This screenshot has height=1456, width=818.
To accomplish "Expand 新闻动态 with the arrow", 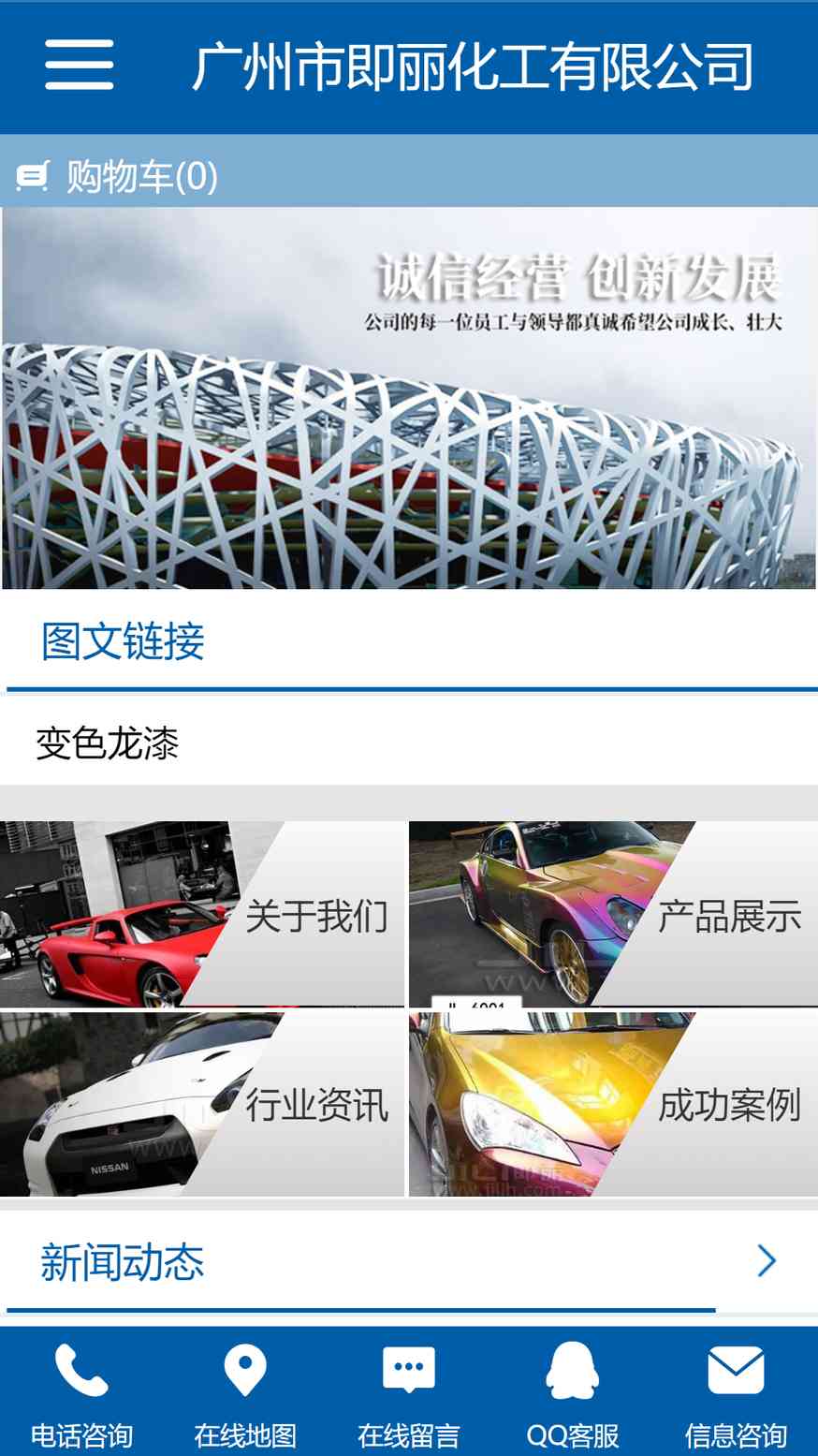I will point(767,1261).
